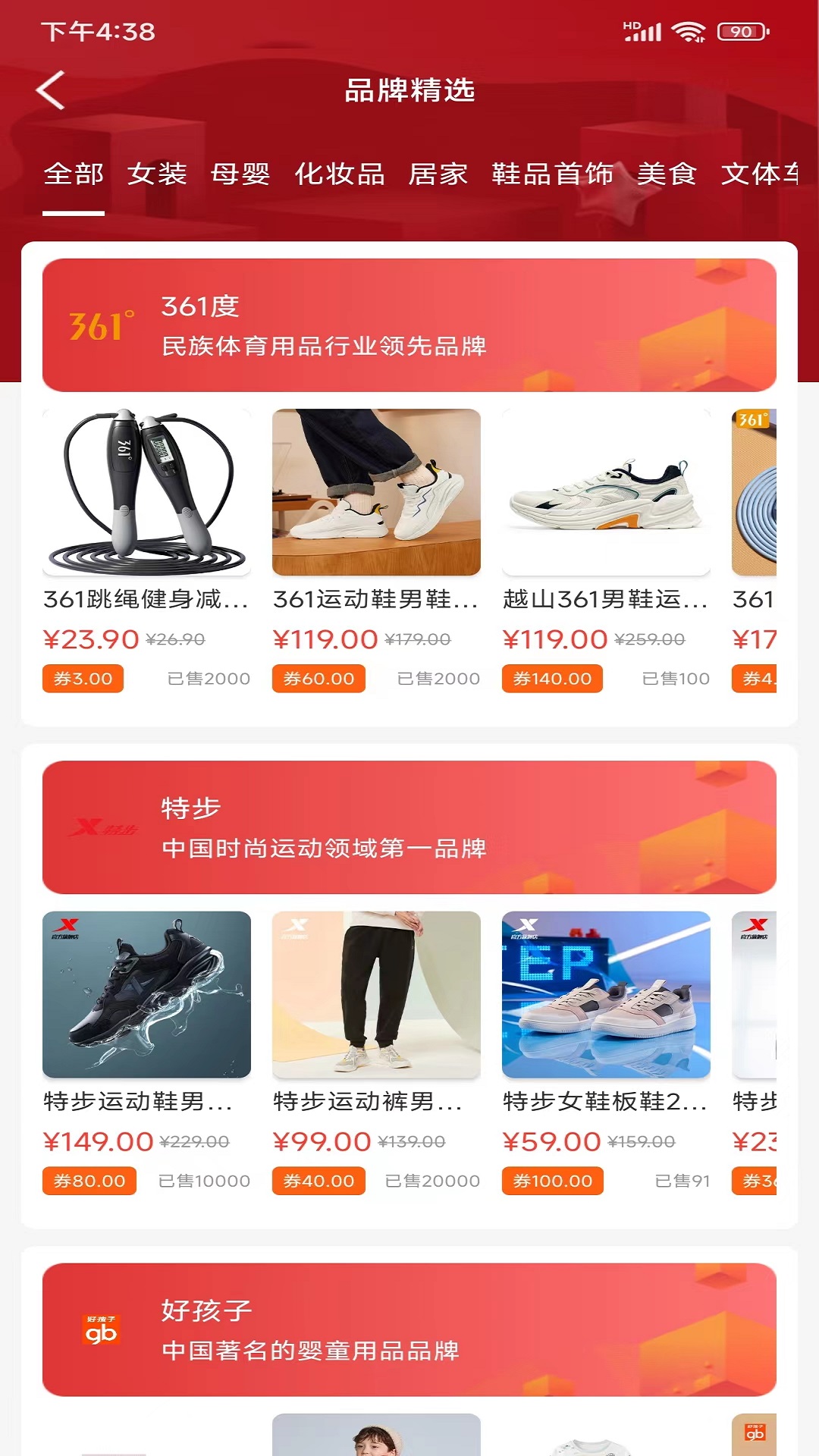The height and width of the screenshot is (1456, 819).
Task: Open the 美食 category tab
Action: click(667, 174)
